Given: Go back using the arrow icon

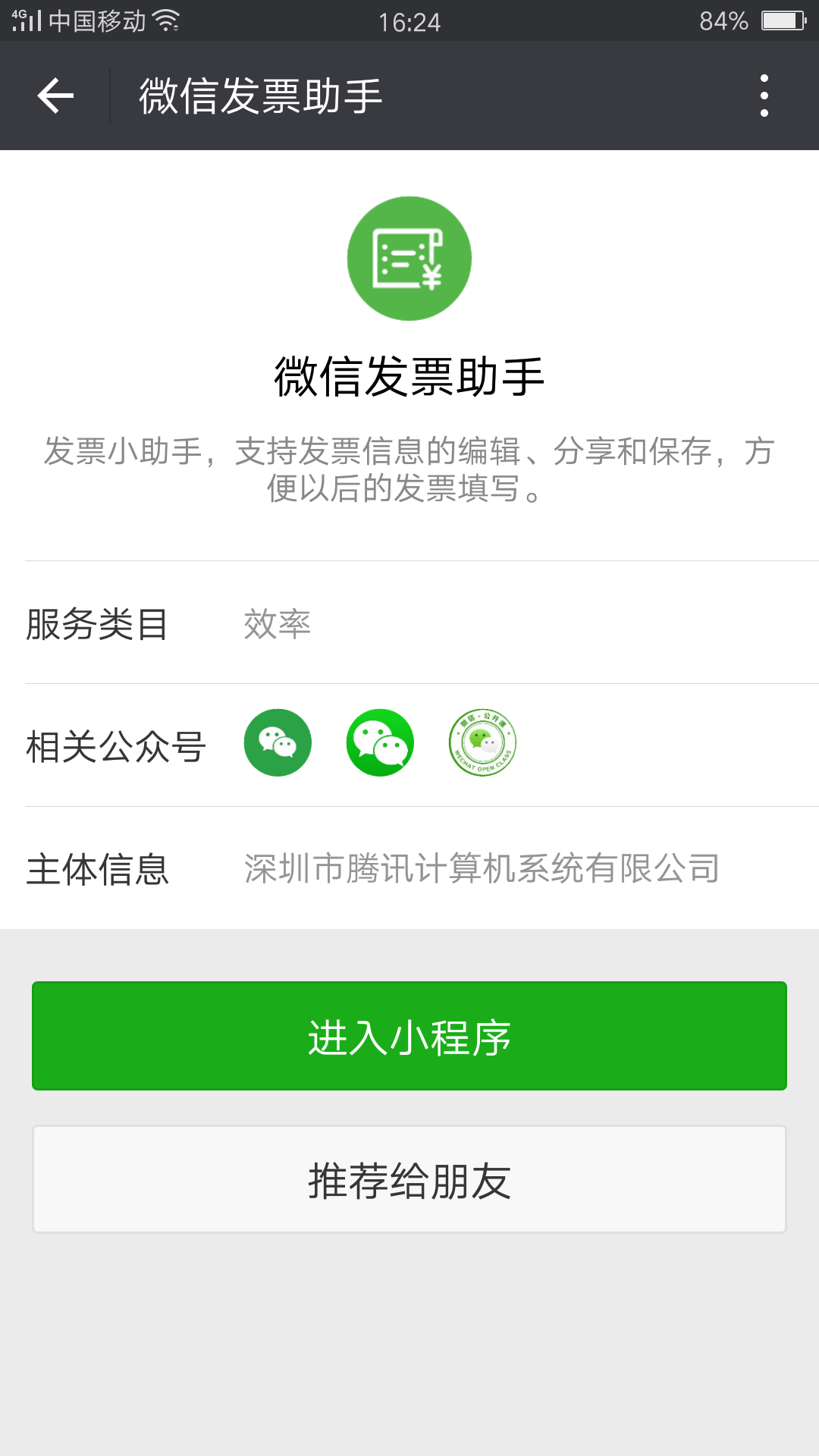Looking at the screenshot, I should 55,96.
